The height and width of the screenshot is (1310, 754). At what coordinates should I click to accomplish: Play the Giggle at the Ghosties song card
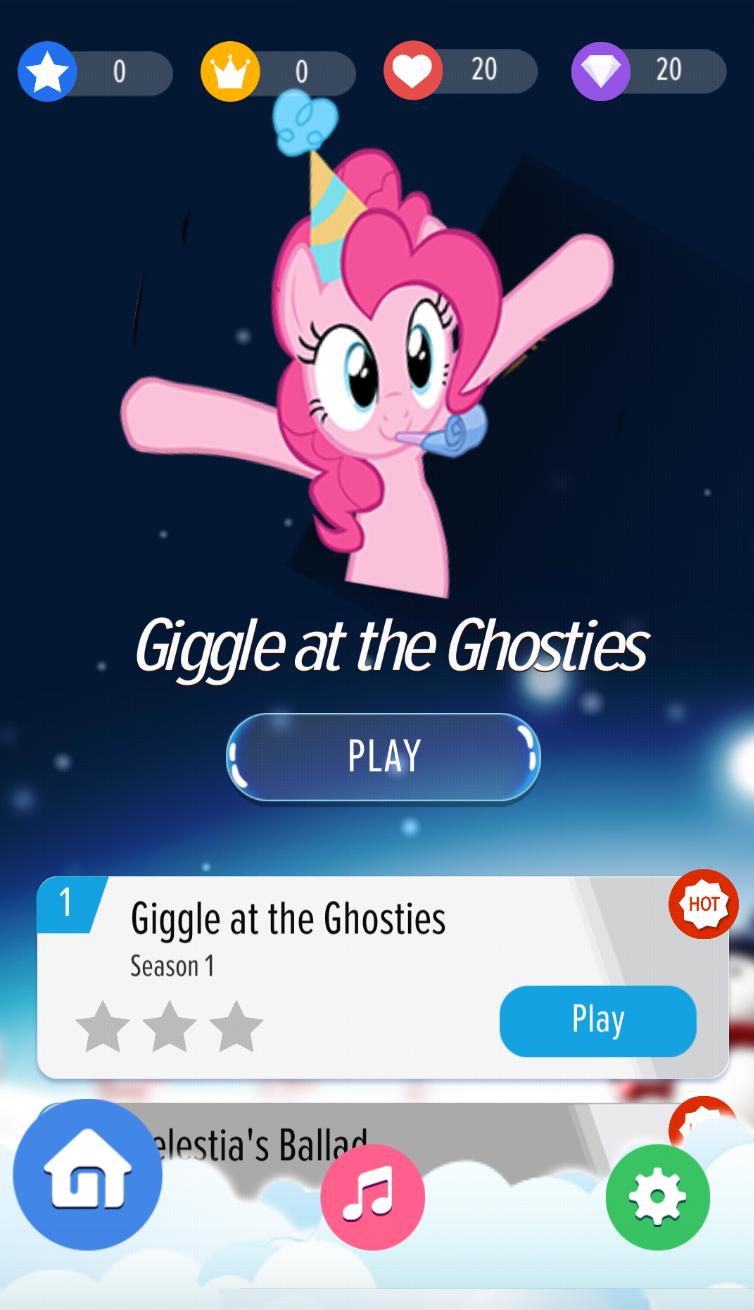pyautogui.click(x=597, y=1020)
